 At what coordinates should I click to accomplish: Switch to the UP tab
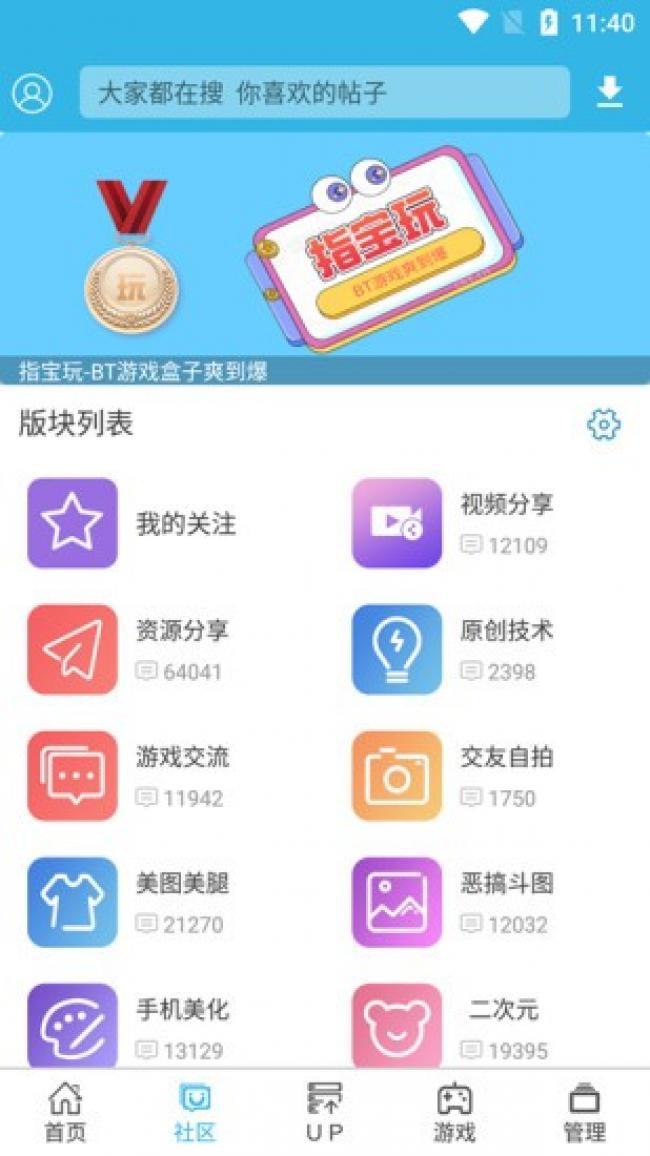click(324, 1112)
